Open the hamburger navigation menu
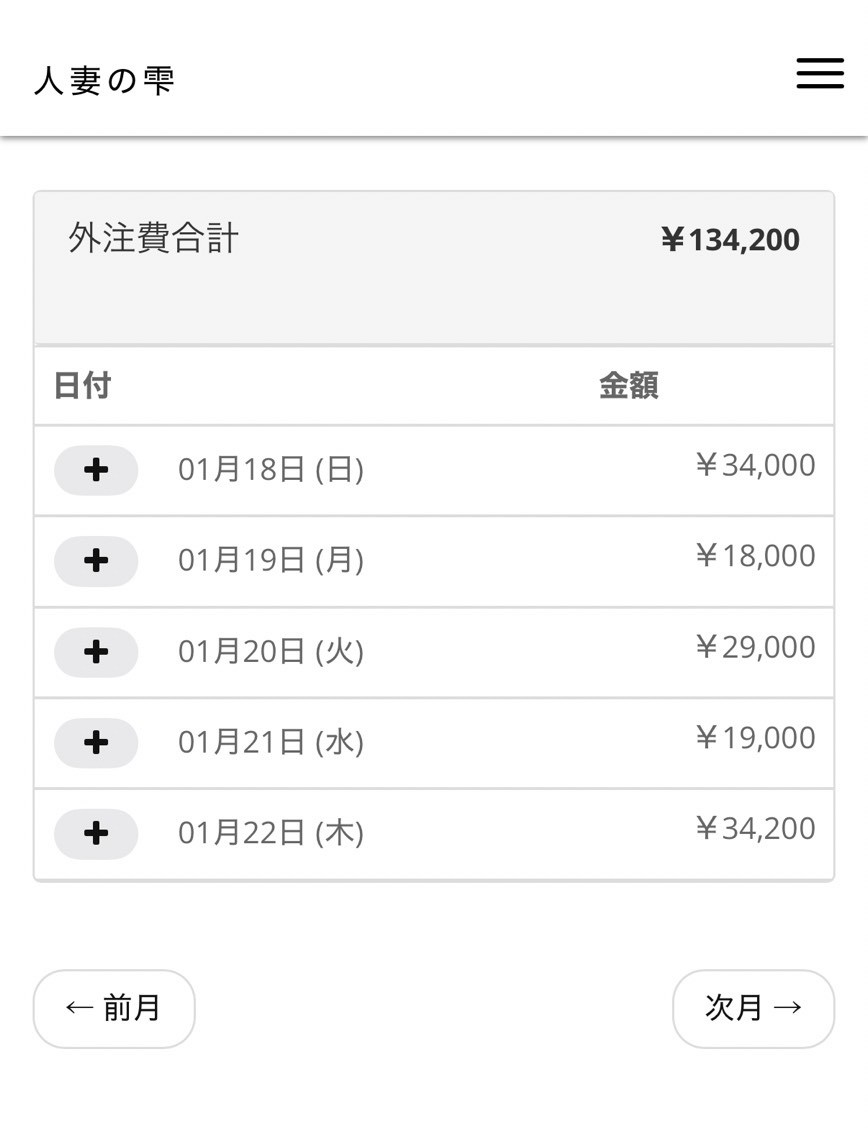Screen dimensions: 868x1128 pos(819,73)
